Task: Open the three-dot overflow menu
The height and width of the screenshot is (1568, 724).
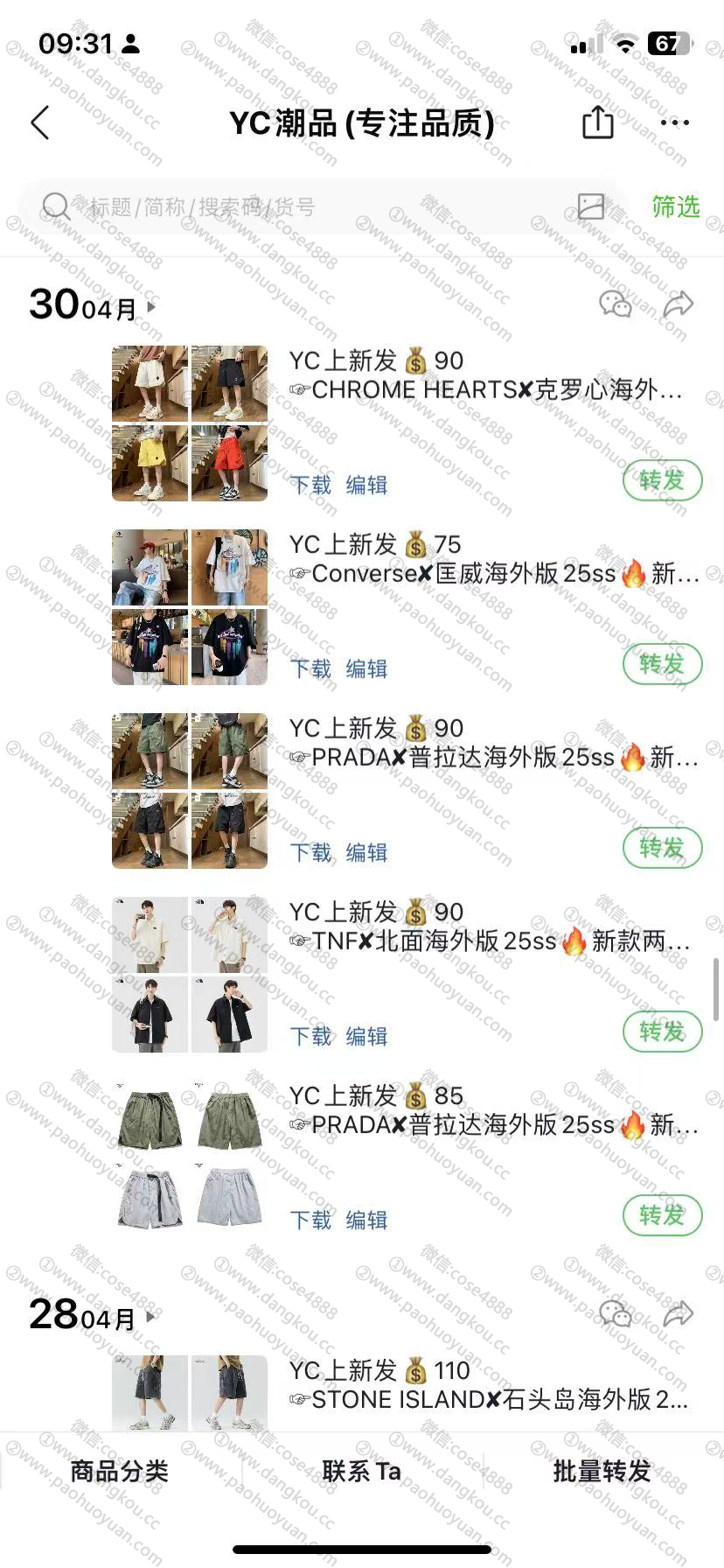Action: [x=674, y=122]
